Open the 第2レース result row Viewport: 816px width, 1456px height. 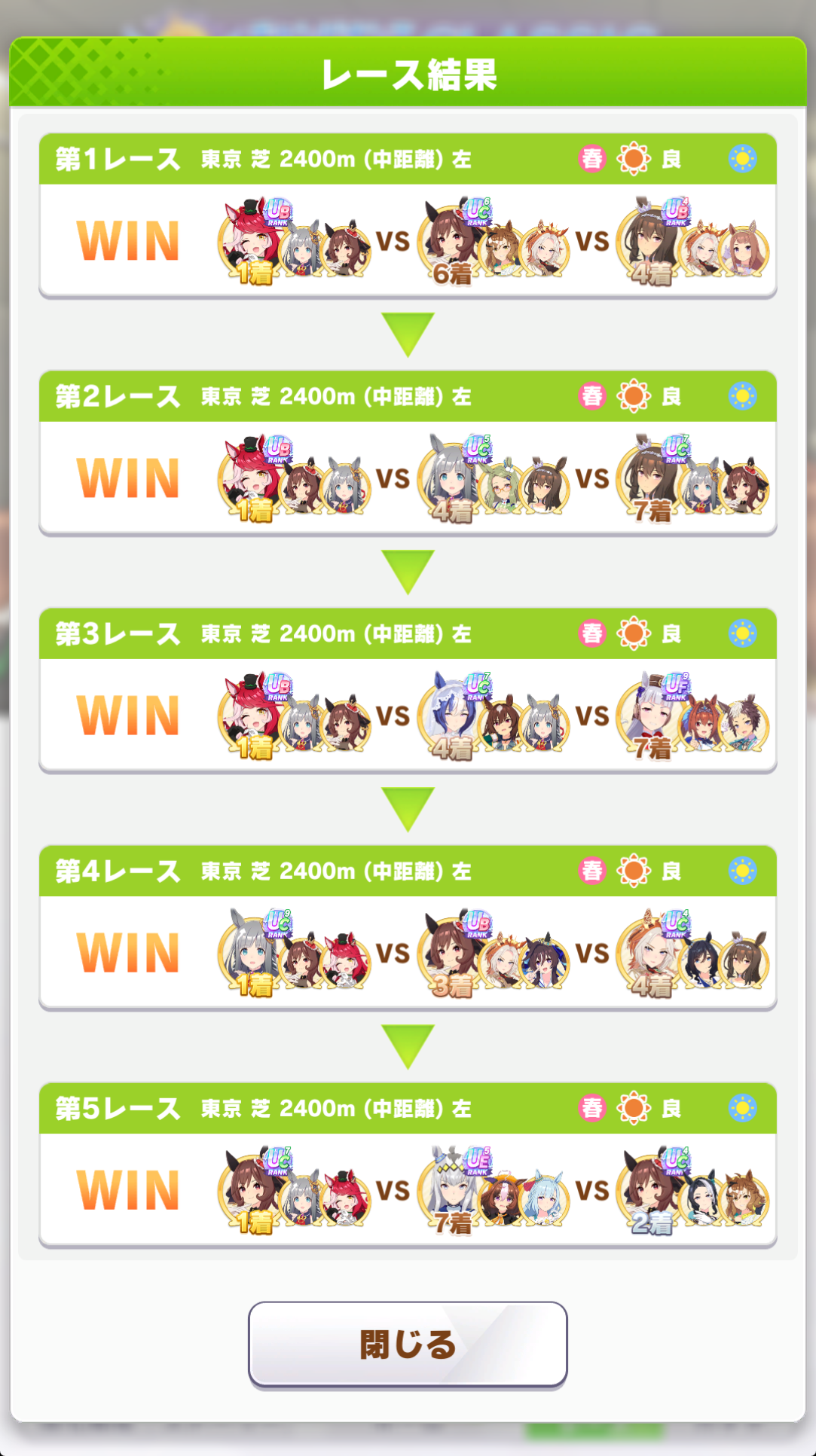click(x=408, y=453)
